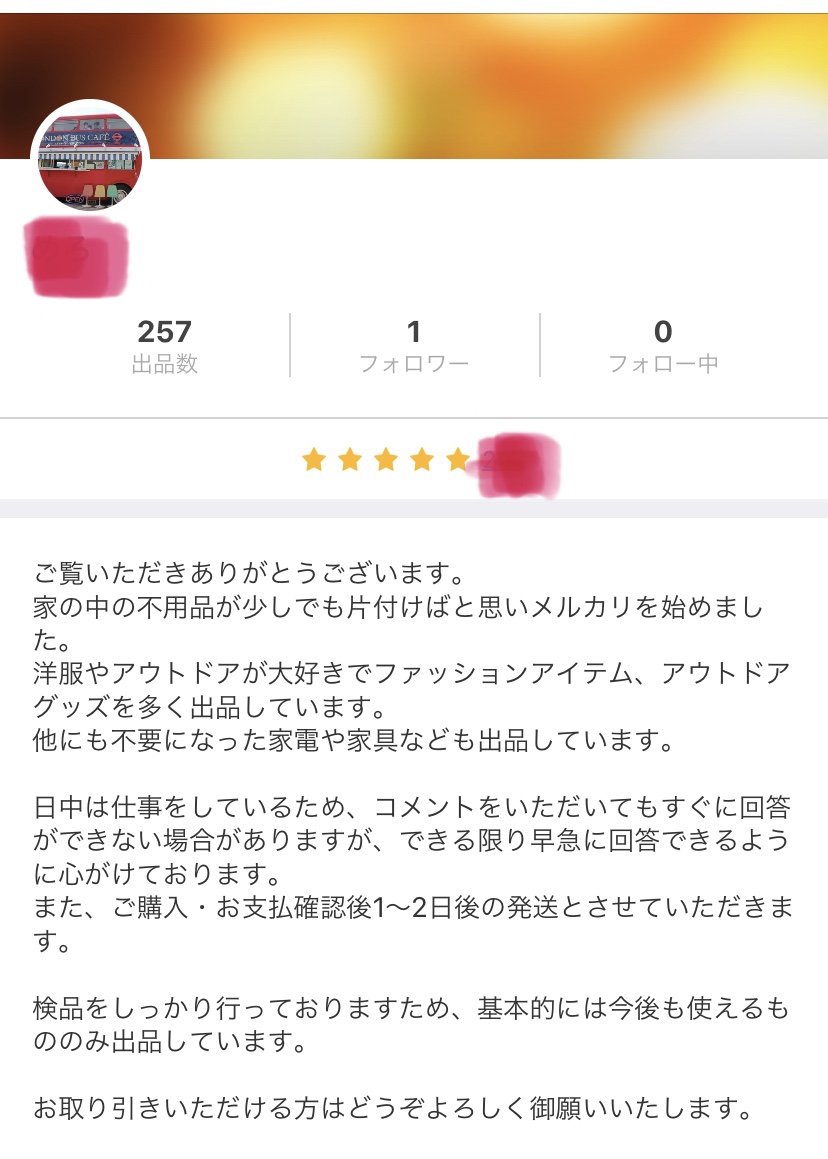Tap the 0 following count
This screenshot has width=828, height=1159.
coord(663,331)
